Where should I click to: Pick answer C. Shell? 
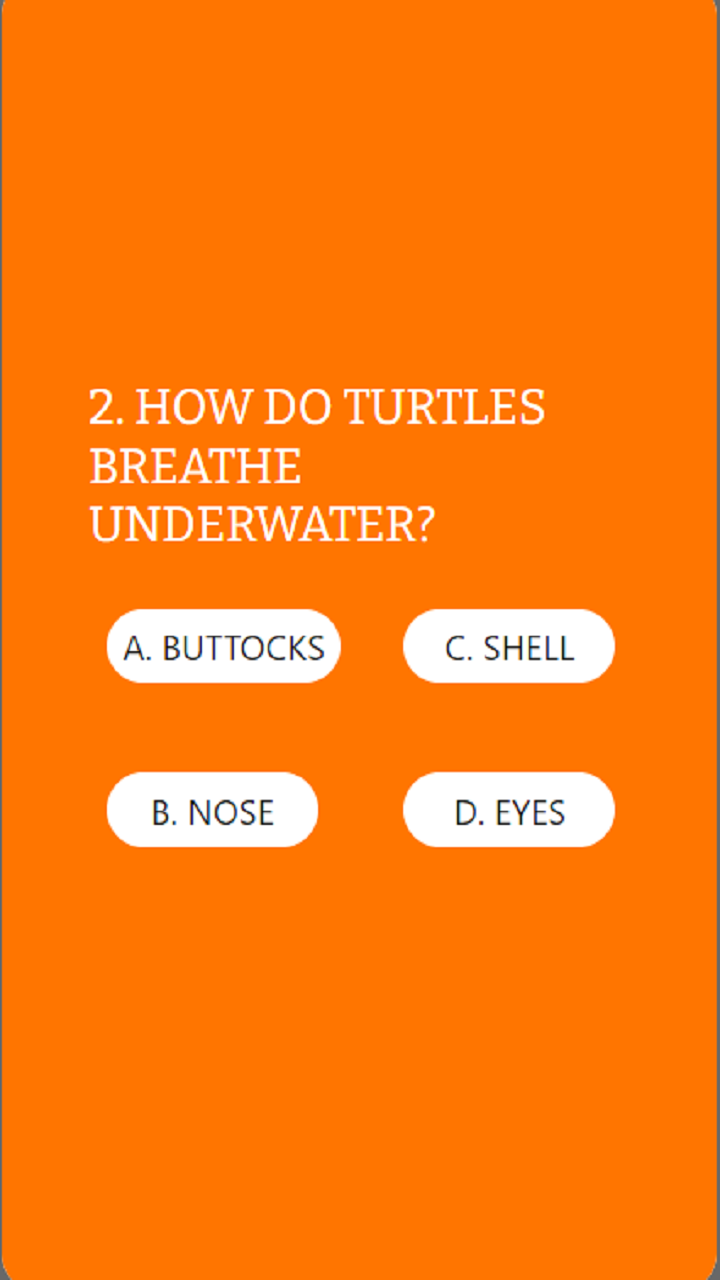pyautogui.click(x=509, y=647)
